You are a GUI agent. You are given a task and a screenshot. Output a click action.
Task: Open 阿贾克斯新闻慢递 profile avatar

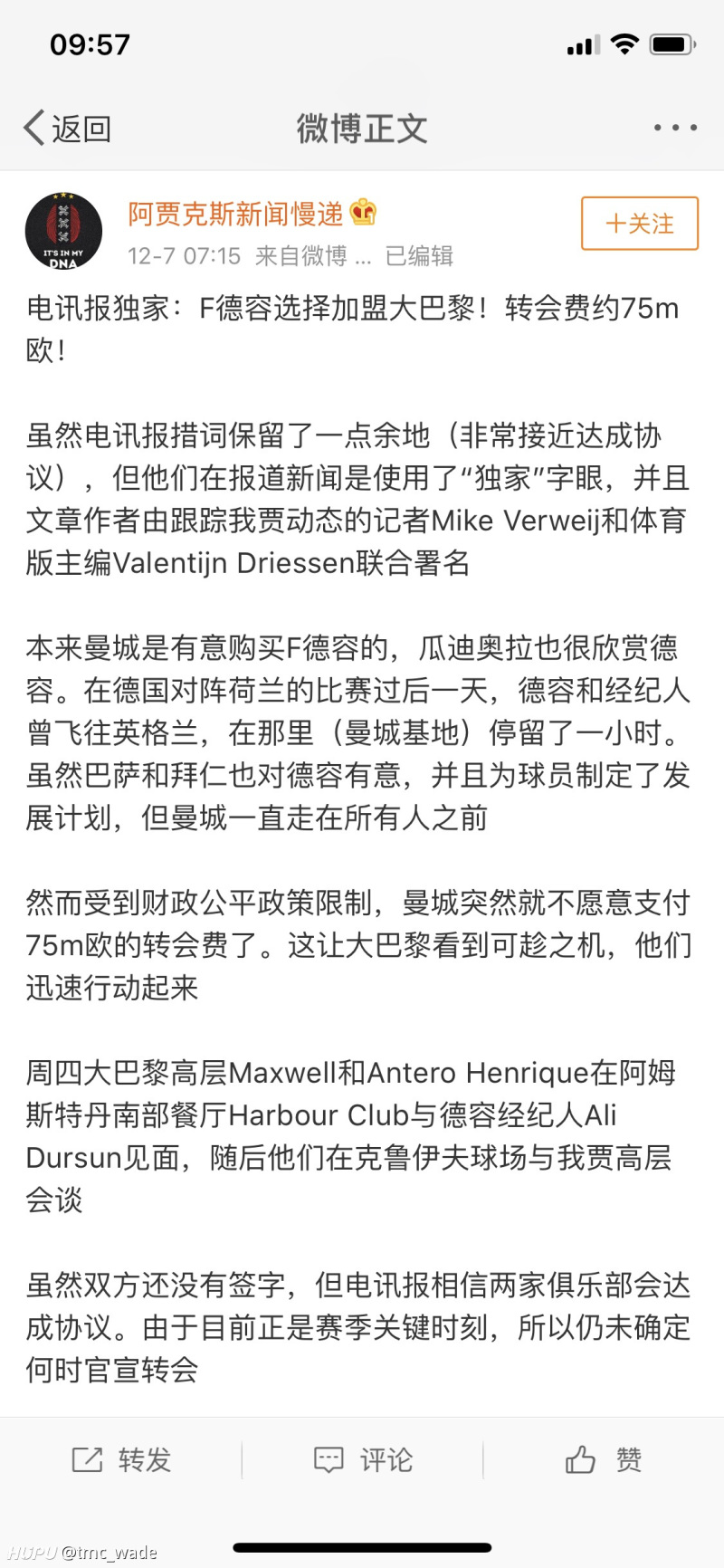[63, 232]
